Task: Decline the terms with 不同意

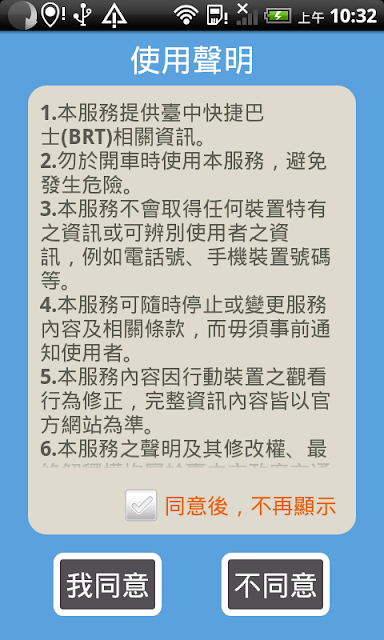Action: pos(275,584)
